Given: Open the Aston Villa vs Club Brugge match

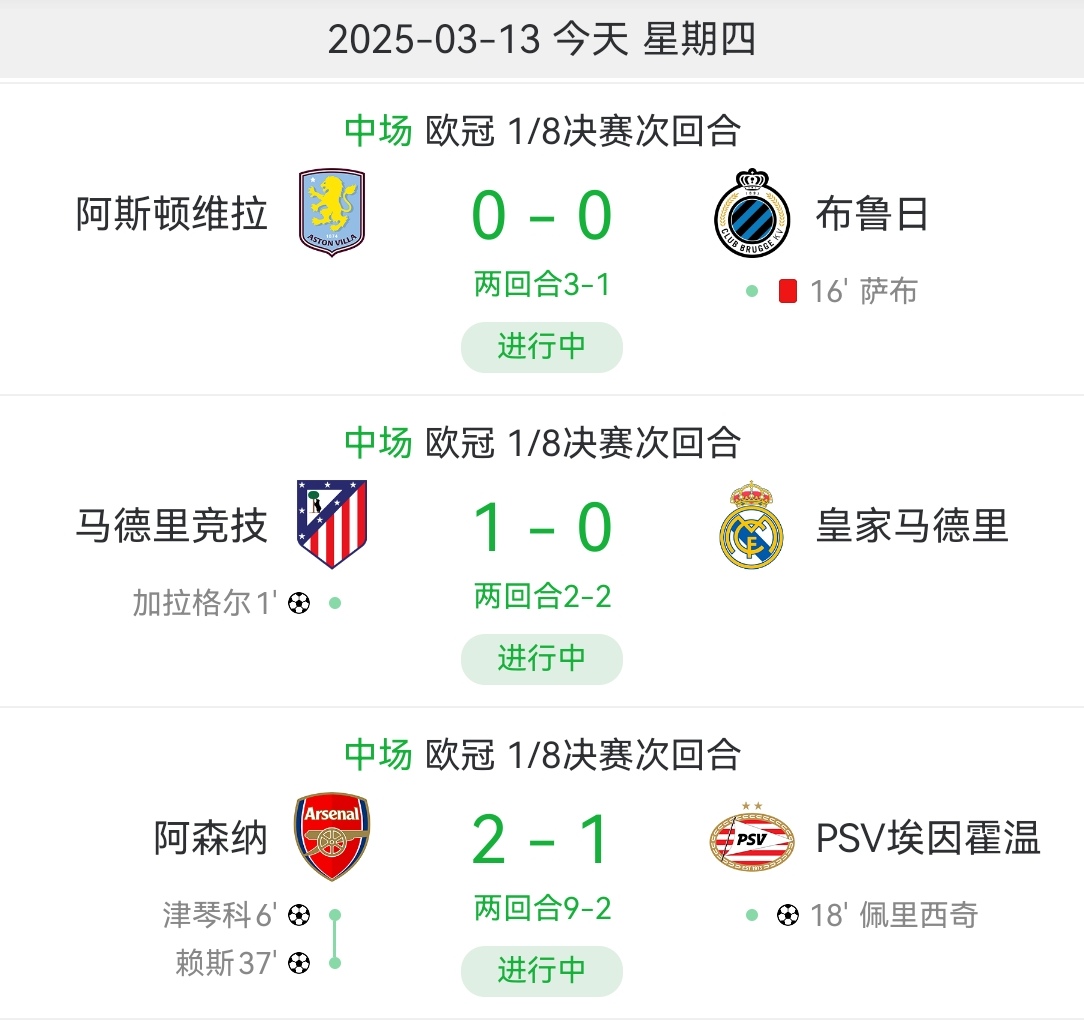Looking at the screenshot, I should (541, 218).
